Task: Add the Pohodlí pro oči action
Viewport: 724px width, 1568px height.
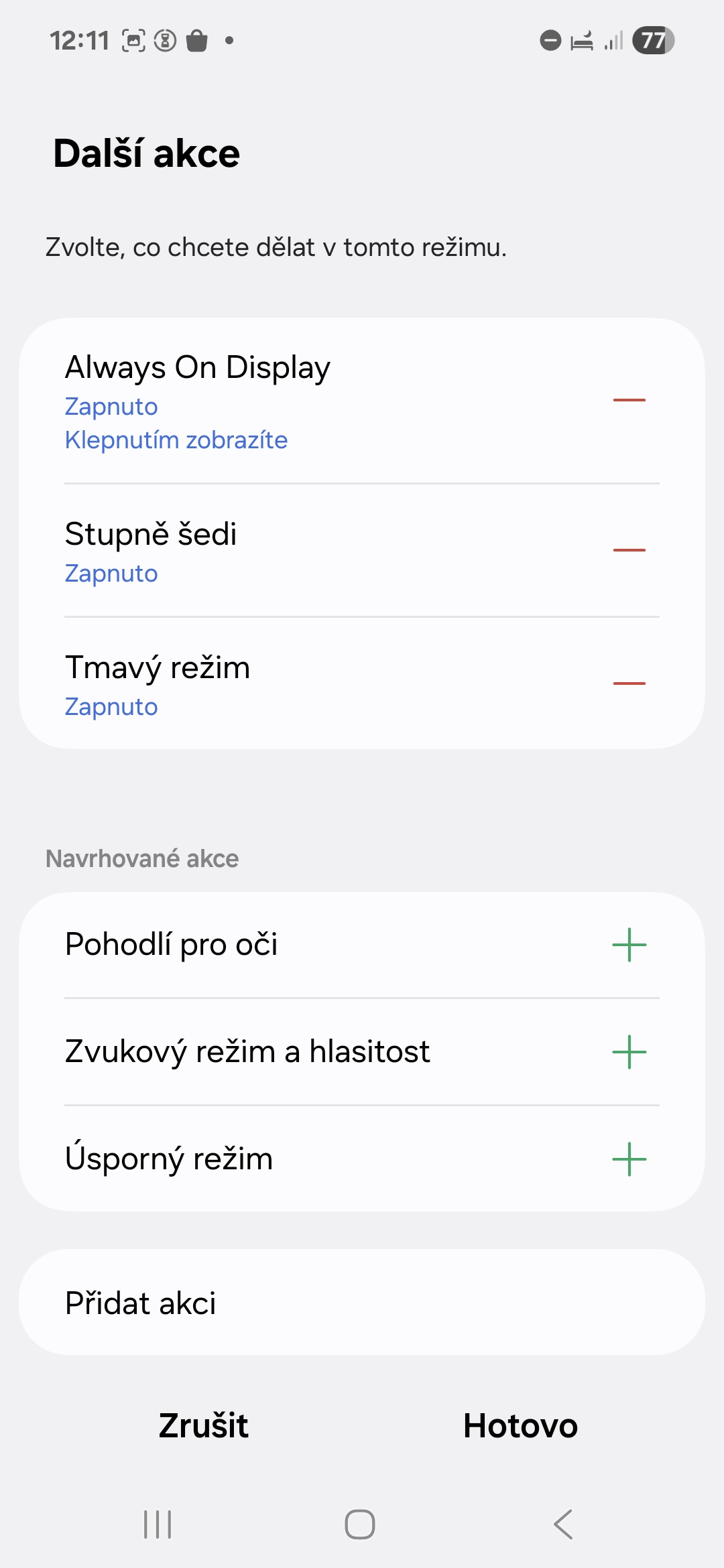Action: coord(629,945)
